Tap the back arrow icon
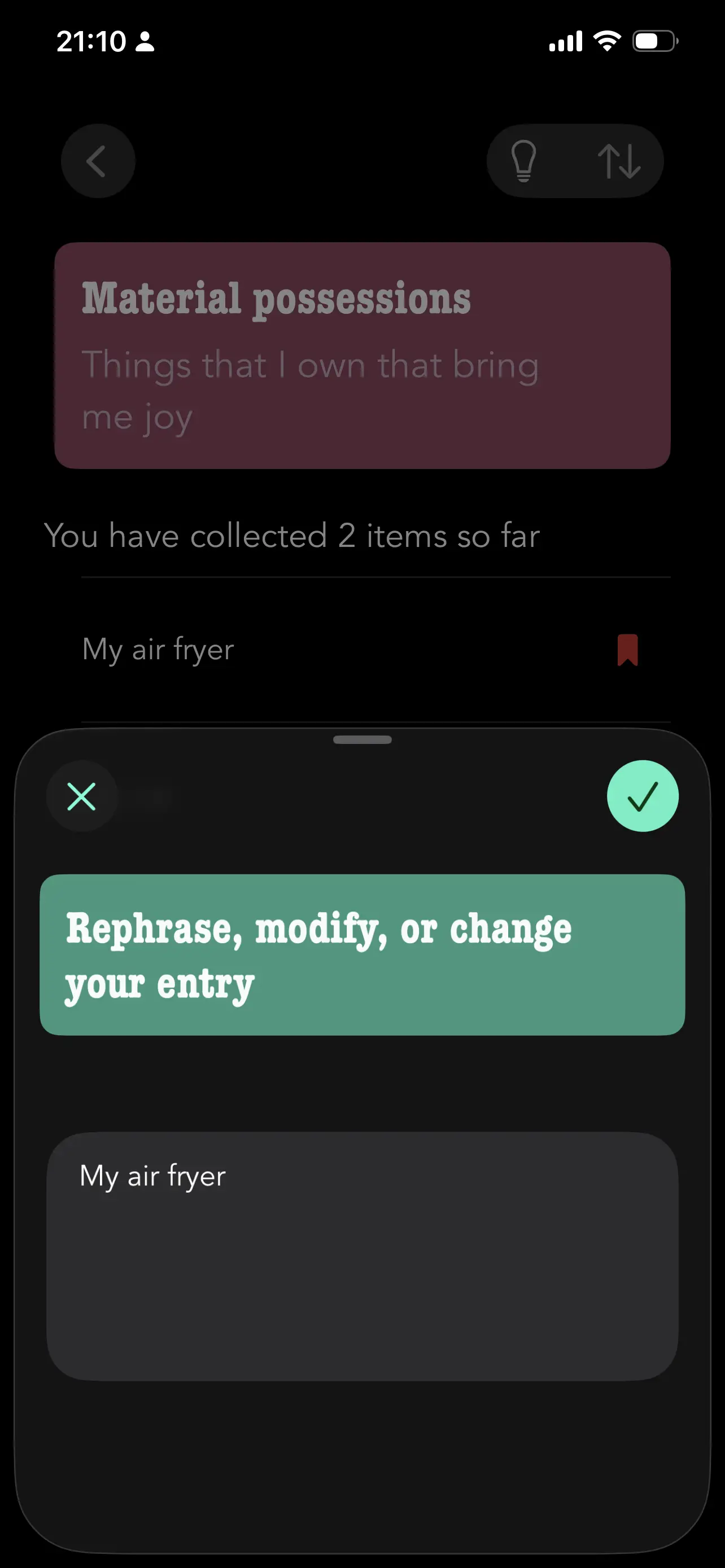725x1568 pixels. 97,160
